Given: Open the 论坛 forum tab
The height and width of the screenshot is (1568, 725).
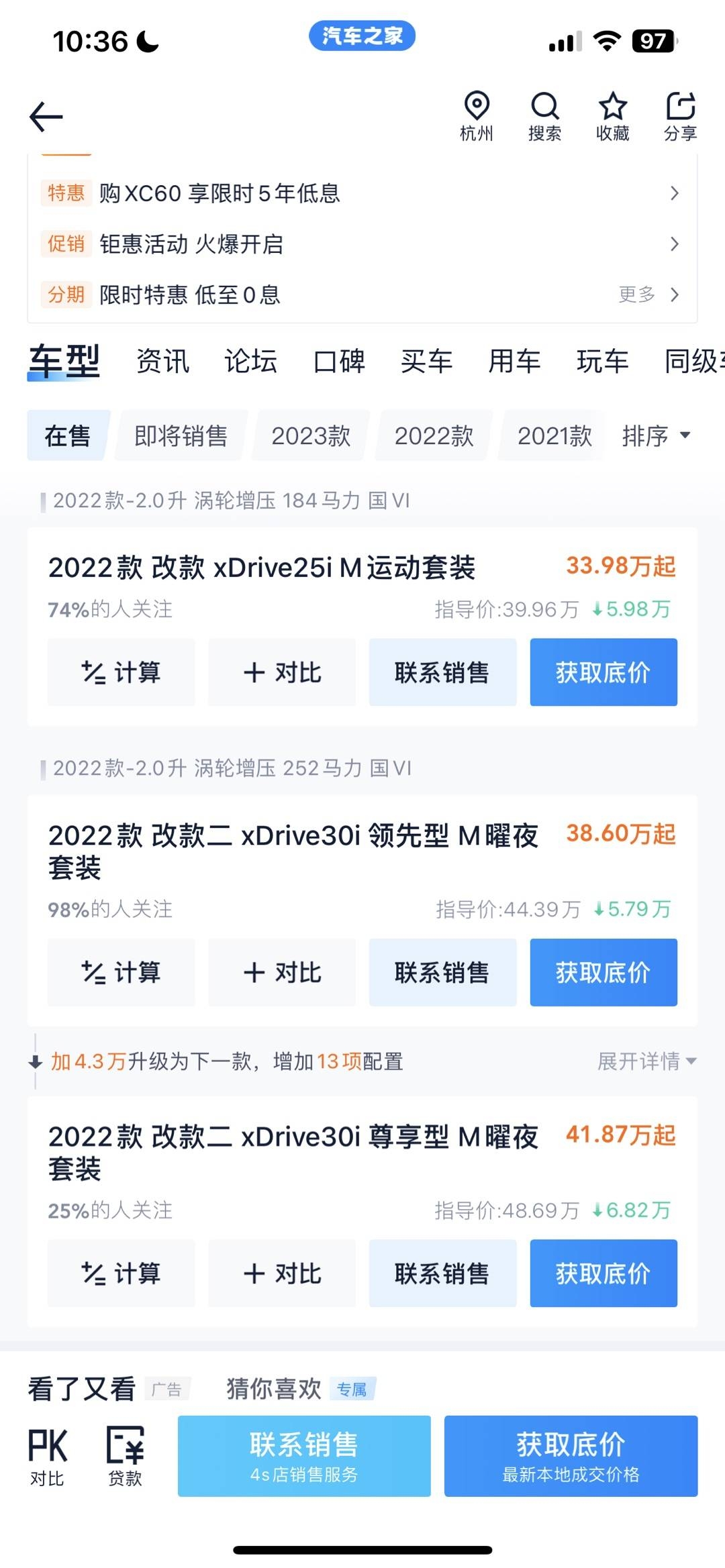Looking at the screenshot, I should pyautogui.click(x=250, y=362).
